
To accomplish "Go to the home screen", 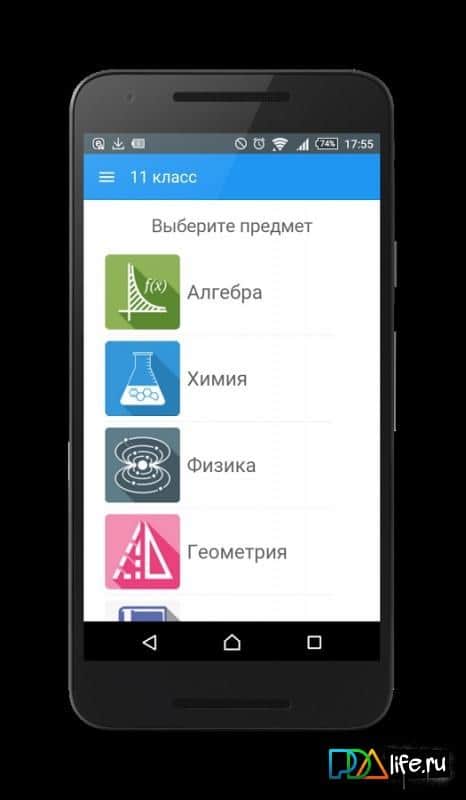I will [x=232, y=642].
